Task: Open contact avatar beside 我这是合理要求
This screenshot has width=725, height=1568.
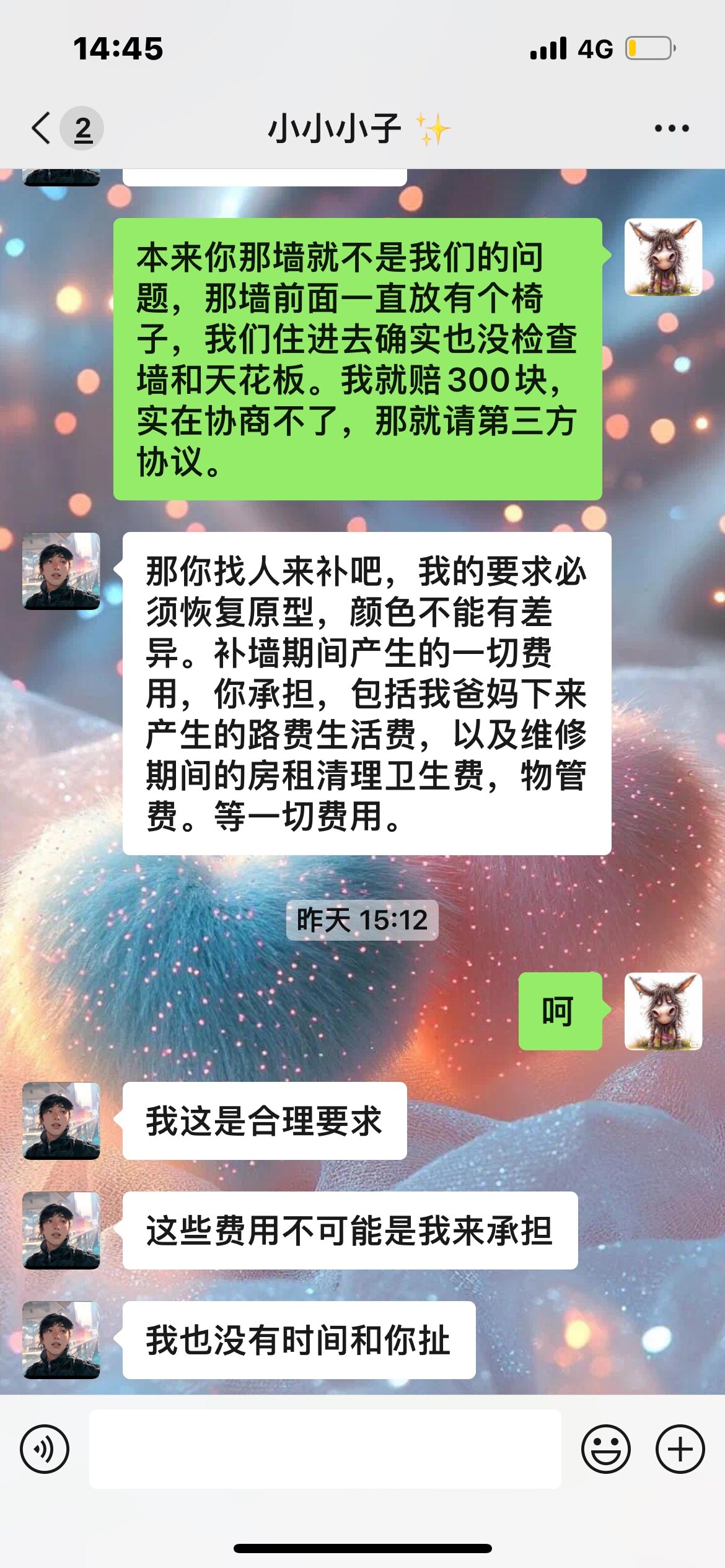Action: point(61,1120)
